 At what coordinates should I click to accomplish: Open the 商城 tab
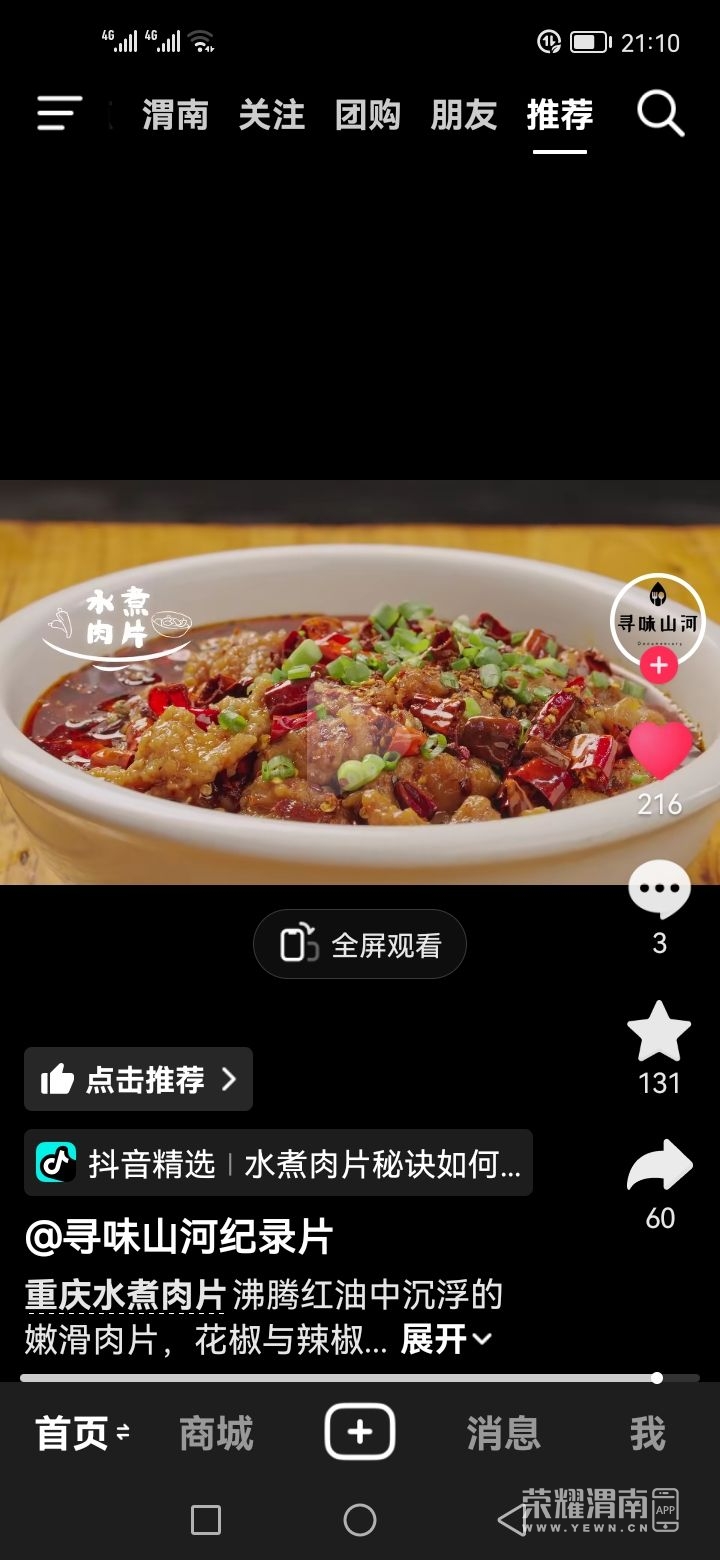click(216, 1434)
